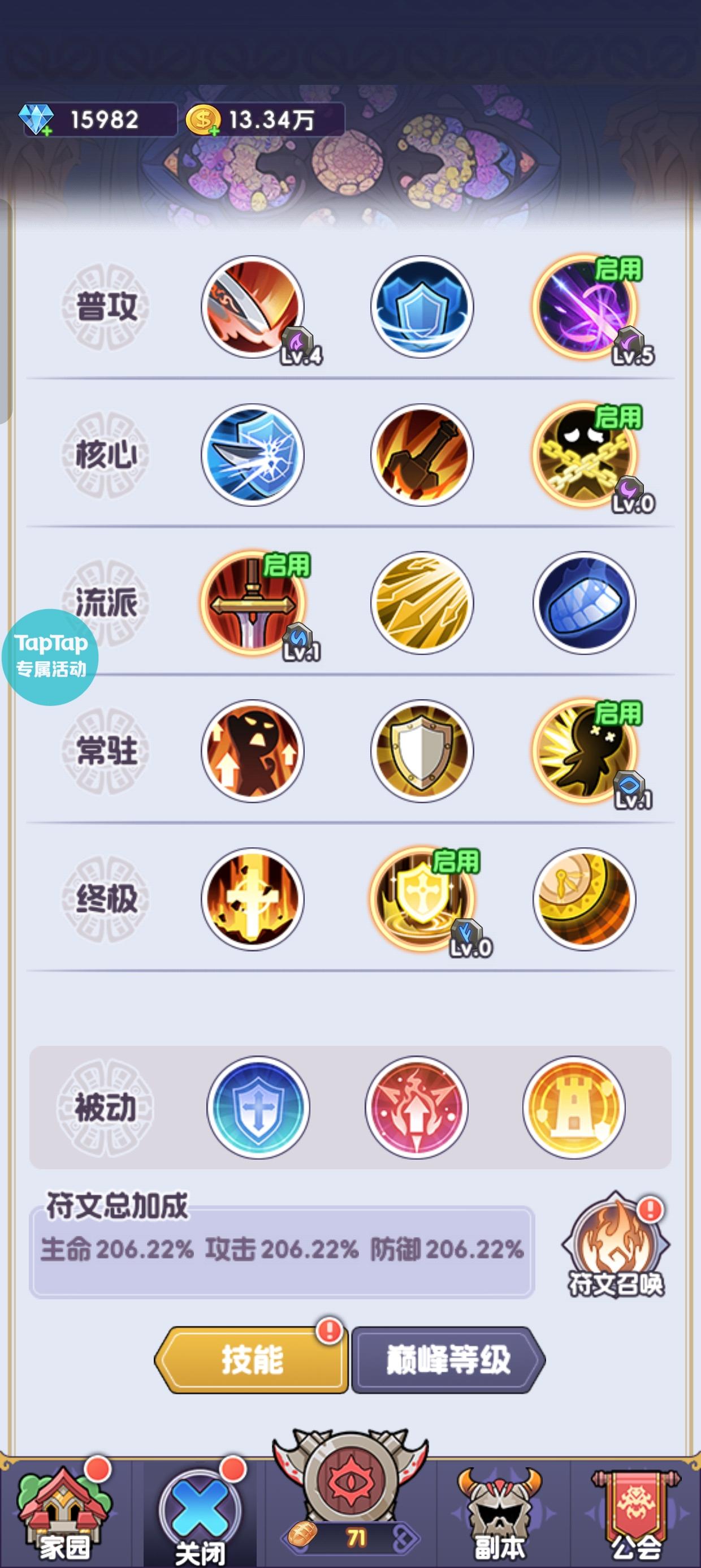Select the chained shadow skill in 核心 row
Viewport: 701px width, 1568px height.
(x=584, y=455)
